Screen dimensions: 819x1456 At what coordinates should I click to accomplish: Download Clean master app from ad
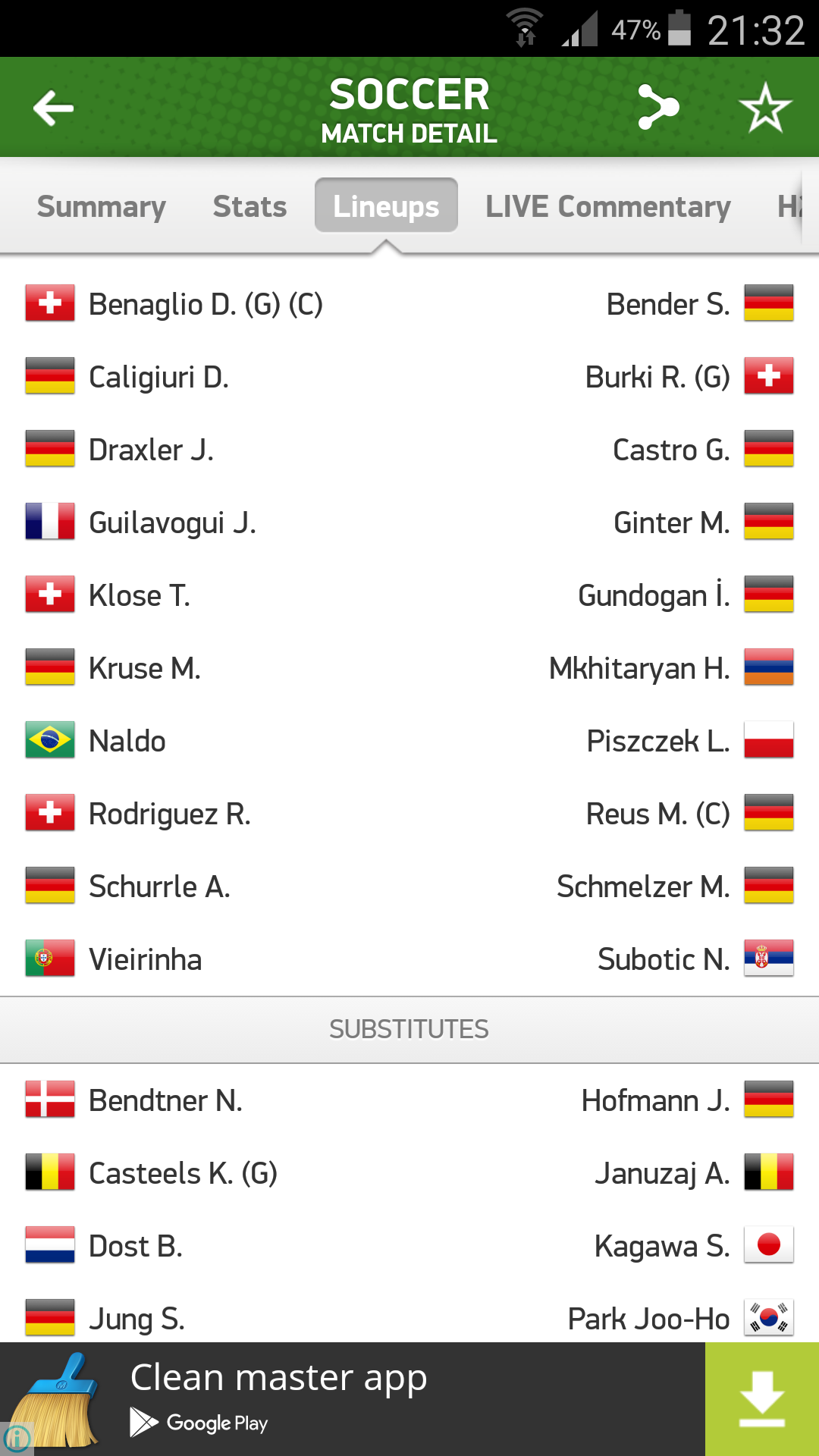761,1399
